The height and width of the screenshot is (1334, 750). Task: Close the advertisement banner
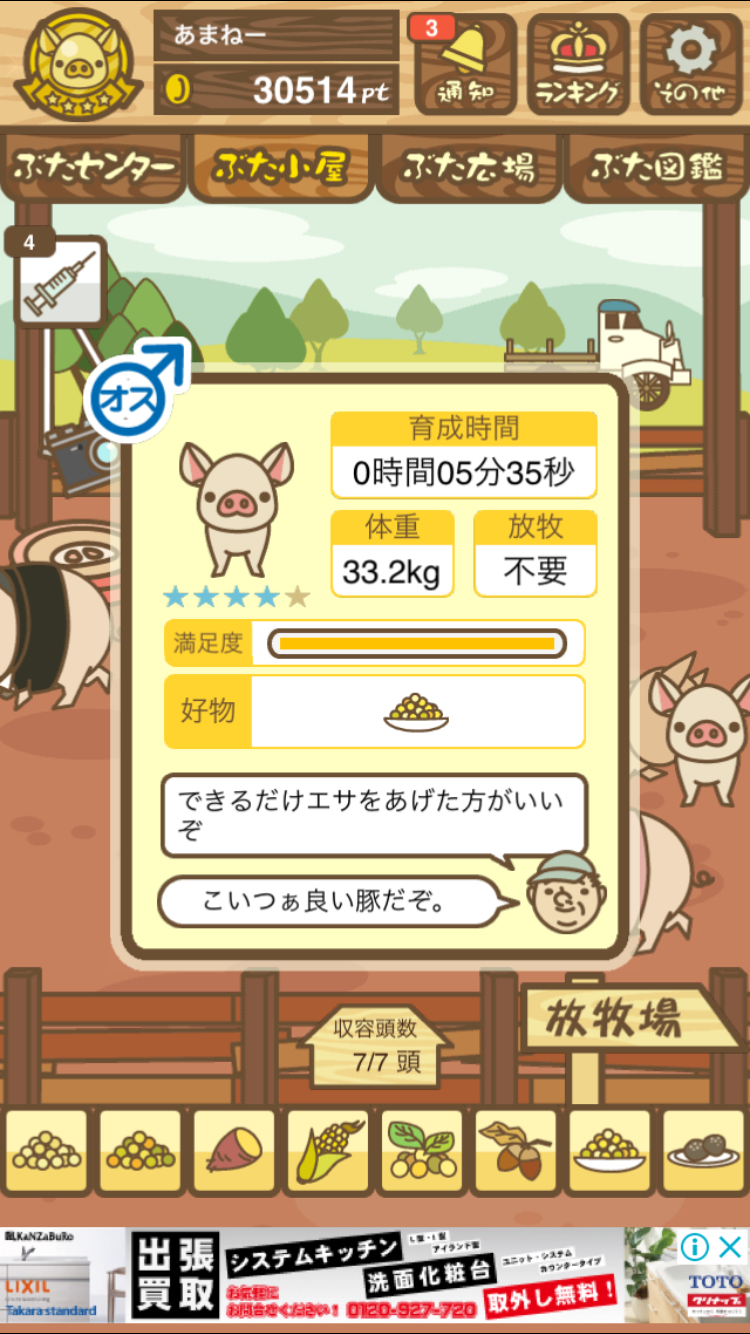(731, 1247)
